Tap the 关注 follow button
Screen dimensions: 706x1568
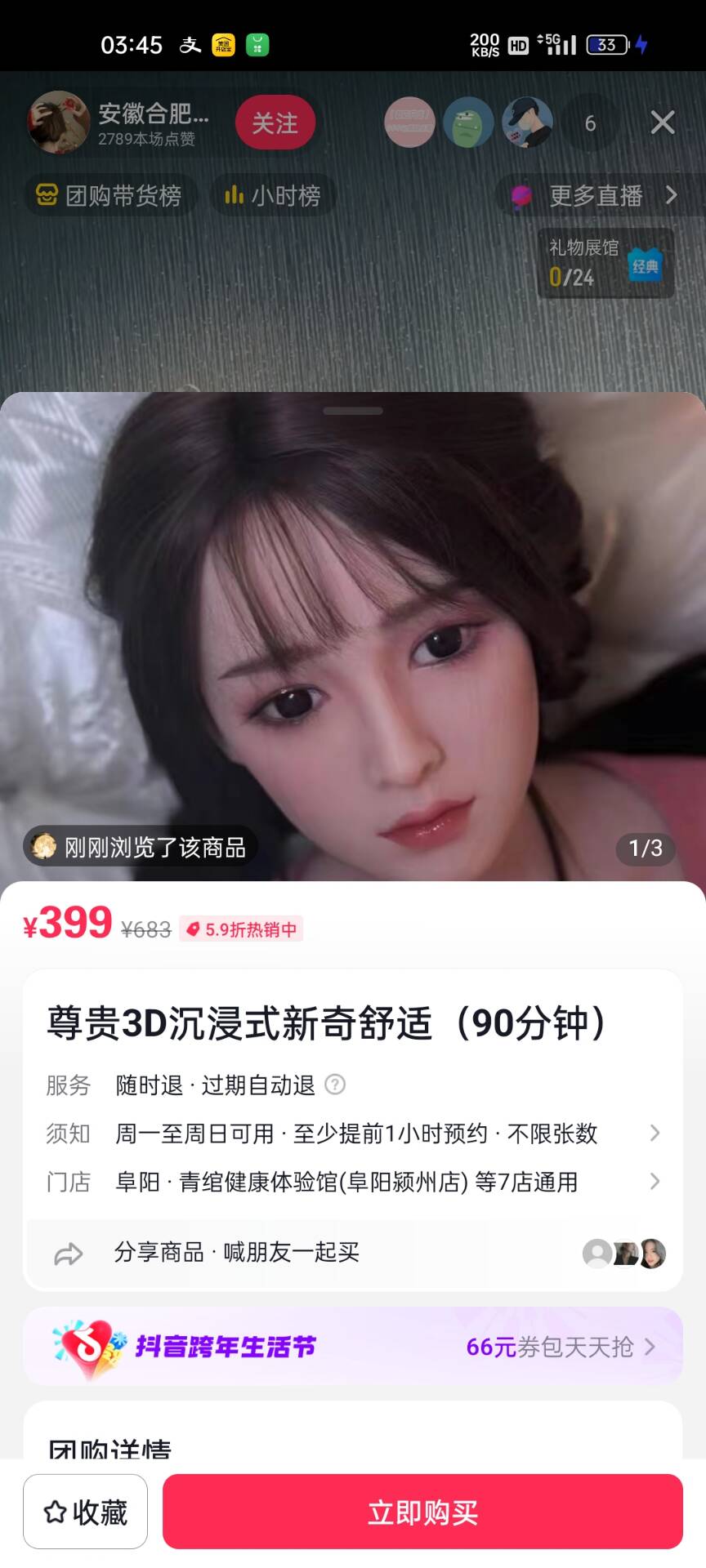coord(275,123)
